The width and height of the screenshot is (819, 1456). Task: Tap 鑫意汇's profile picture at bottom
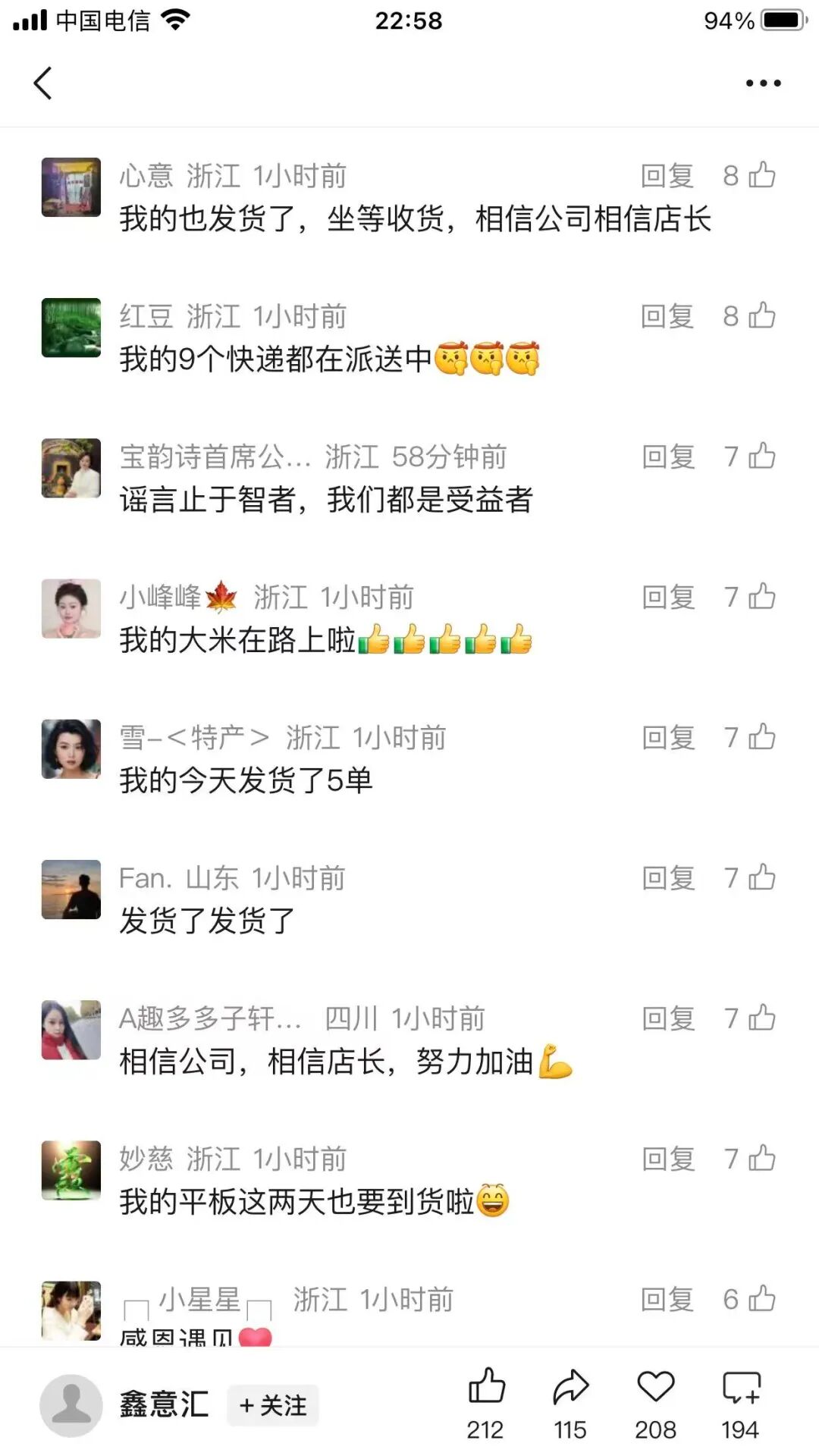(x=72, y=1405)
